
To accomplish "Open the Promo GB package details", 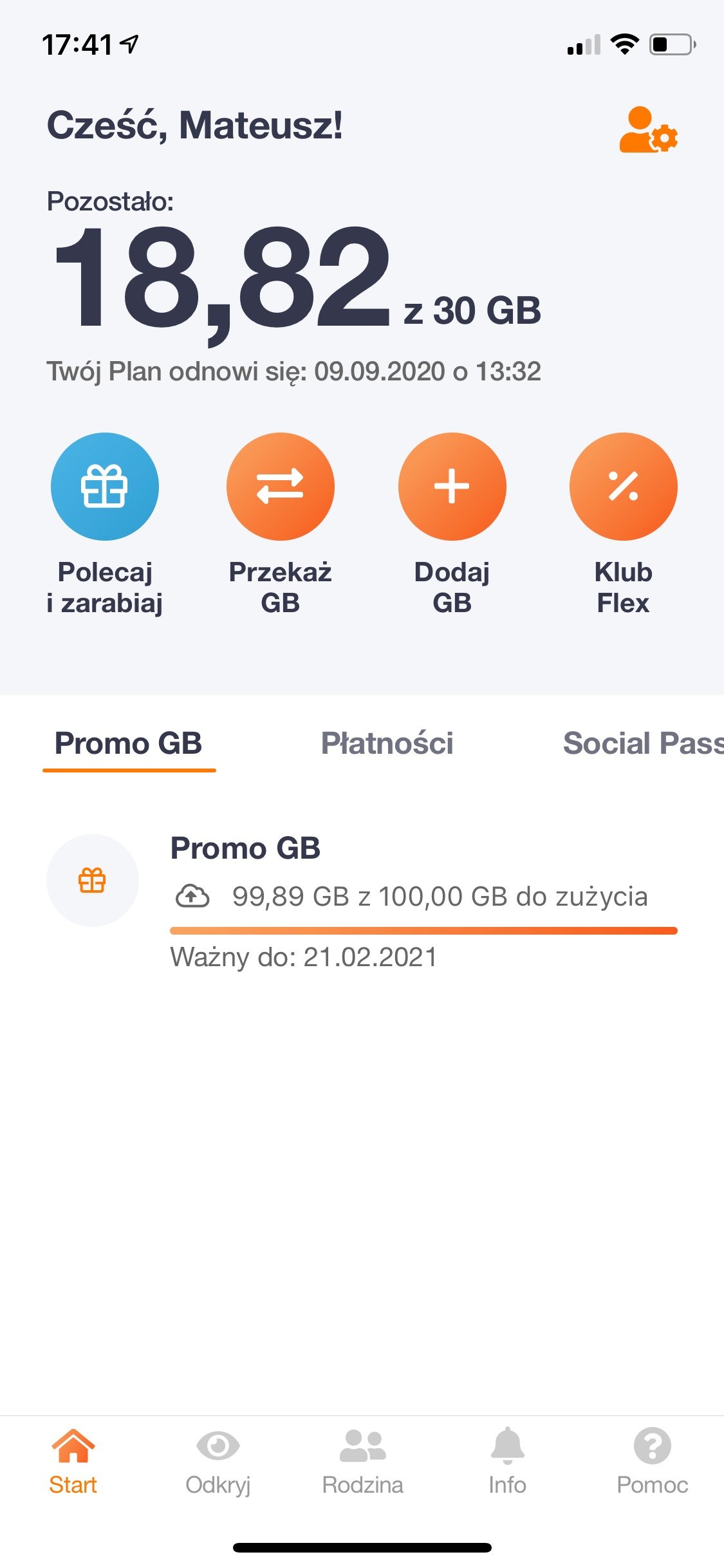I will 362,901.
